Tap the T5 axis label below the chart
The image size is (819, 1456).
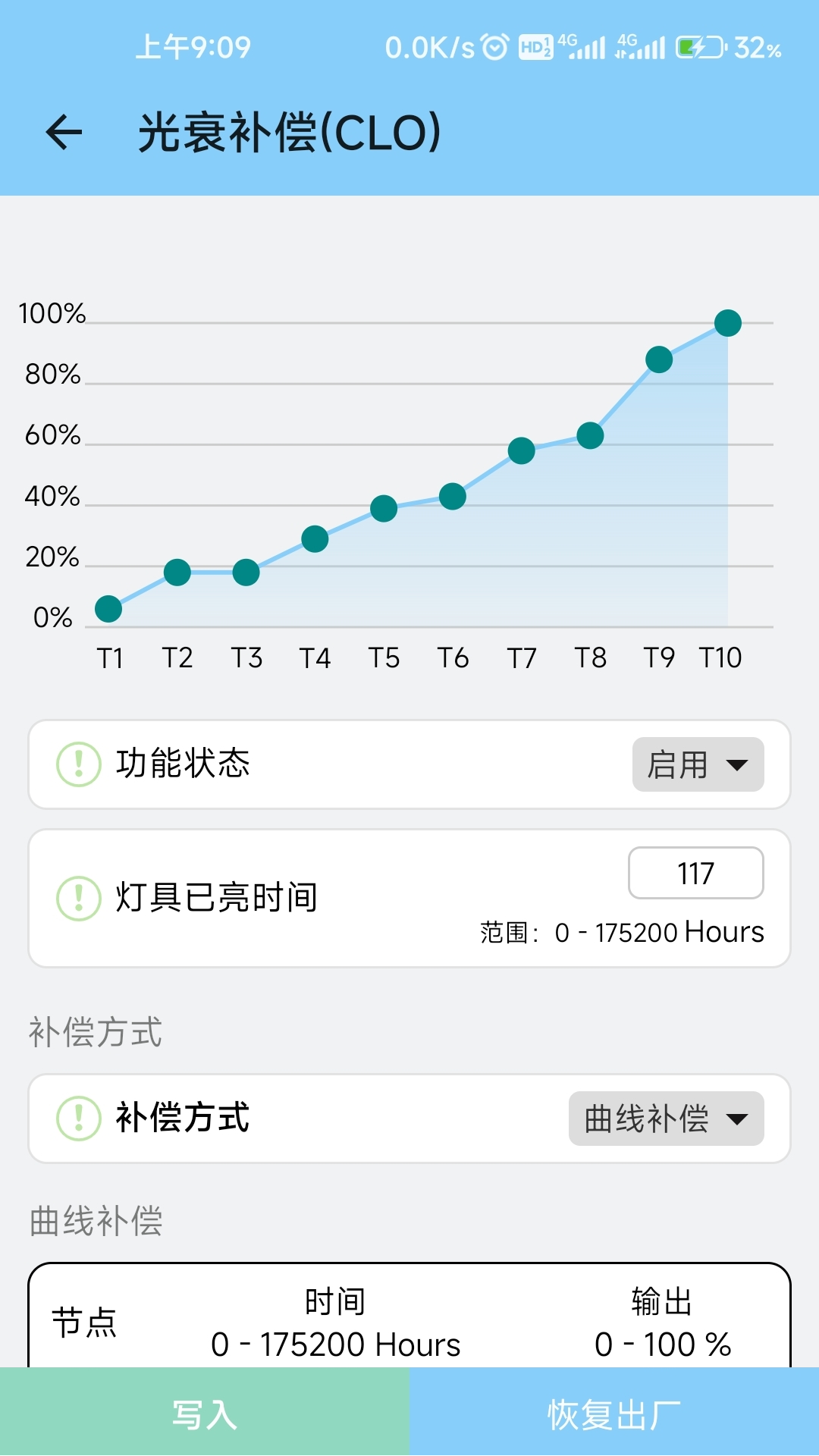coord(384,658)
